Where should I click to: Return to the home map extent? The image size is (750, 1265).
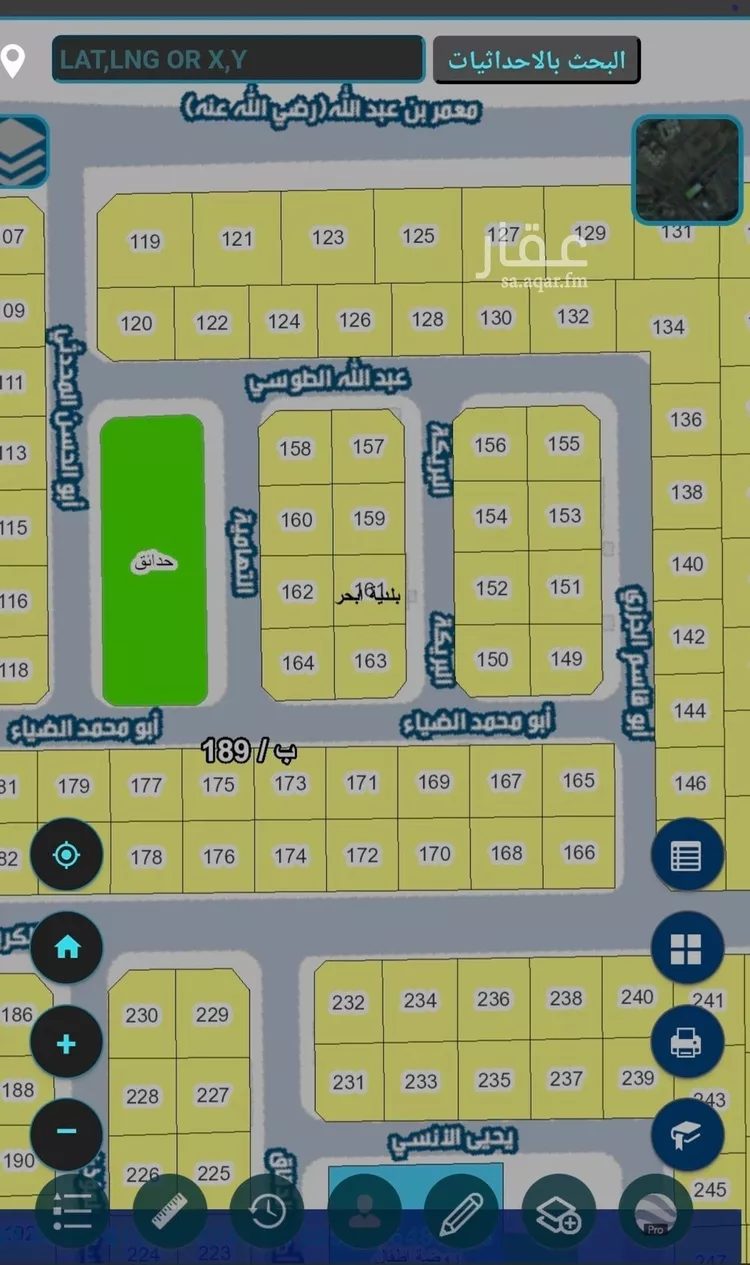[67, 948]
